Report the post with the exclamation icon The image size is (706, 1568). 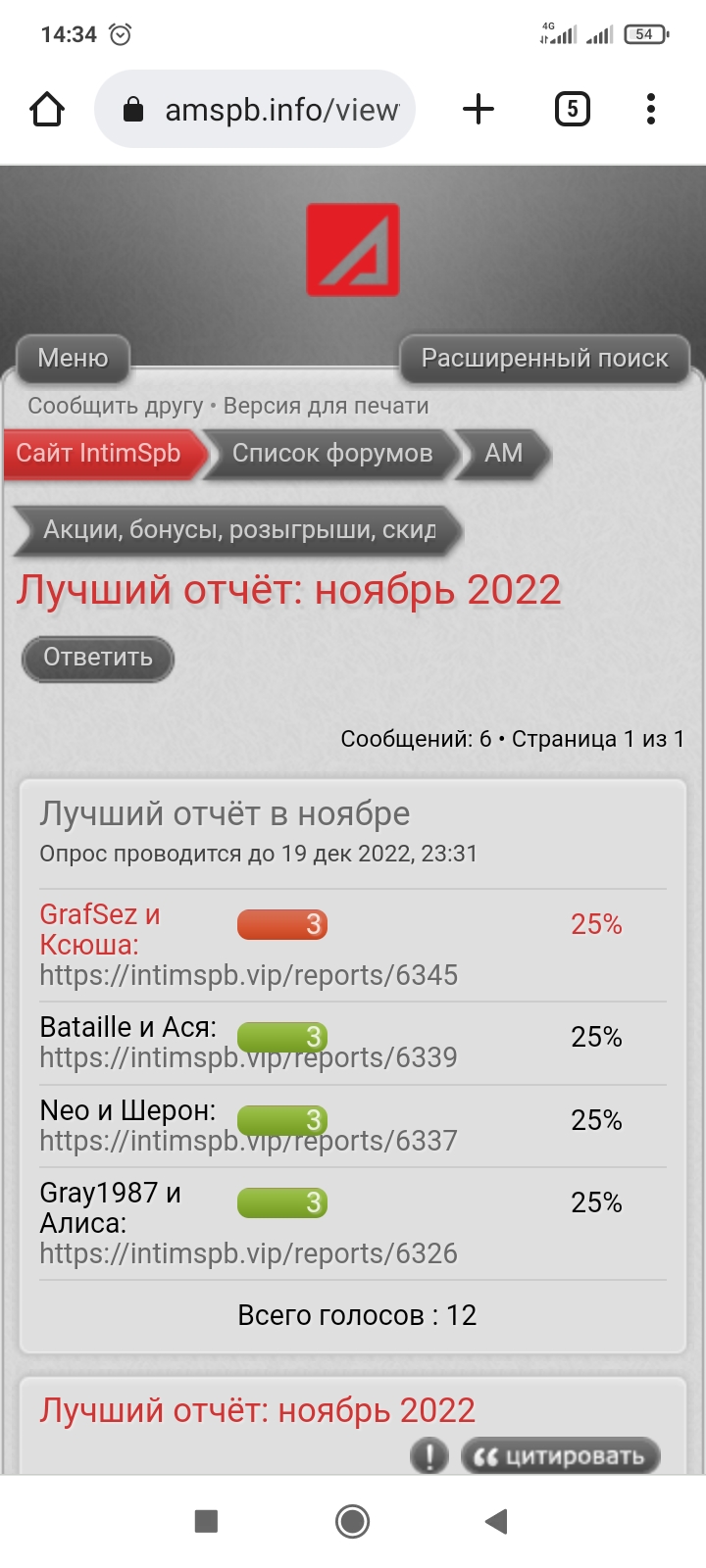429,1456
